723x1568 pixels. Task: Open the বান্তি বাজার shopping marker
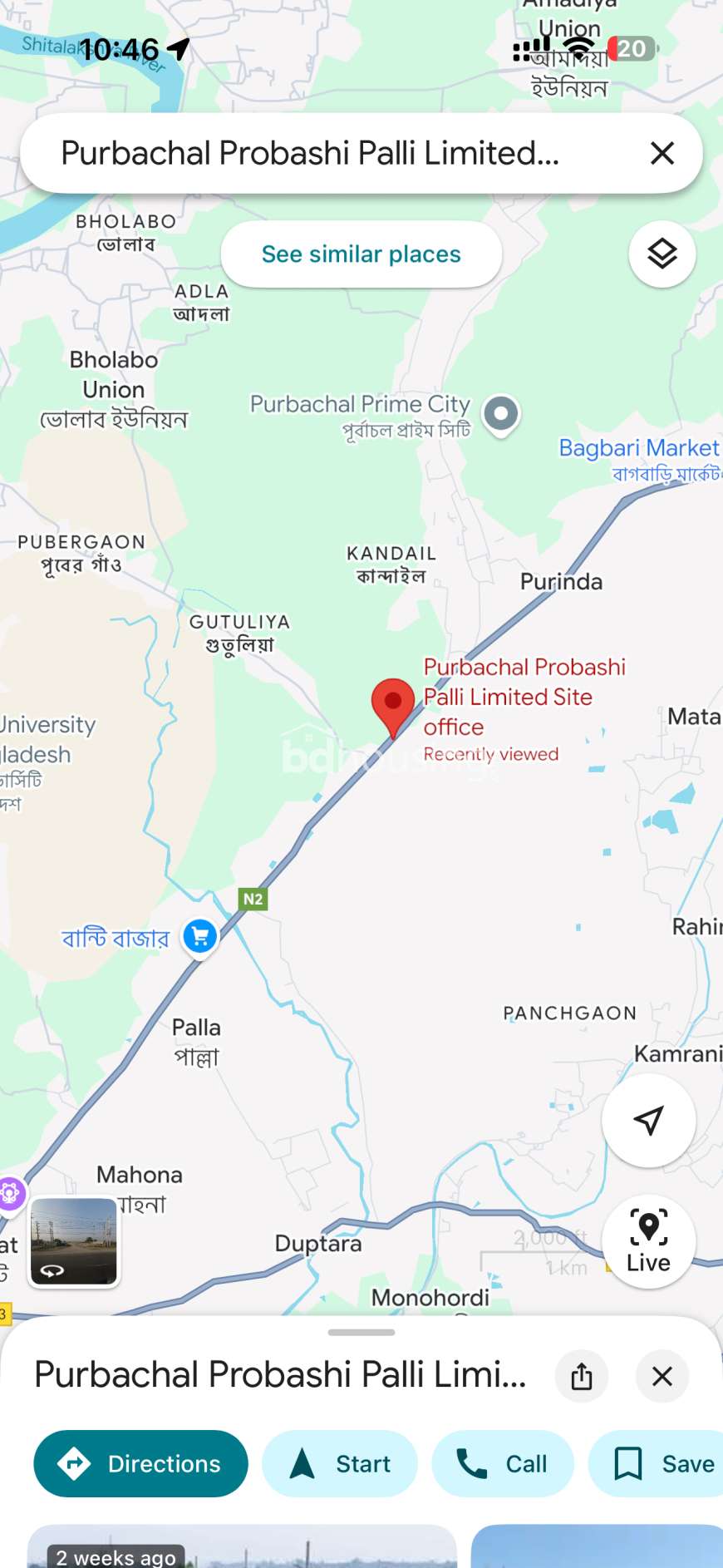click(x=200, y=937)
